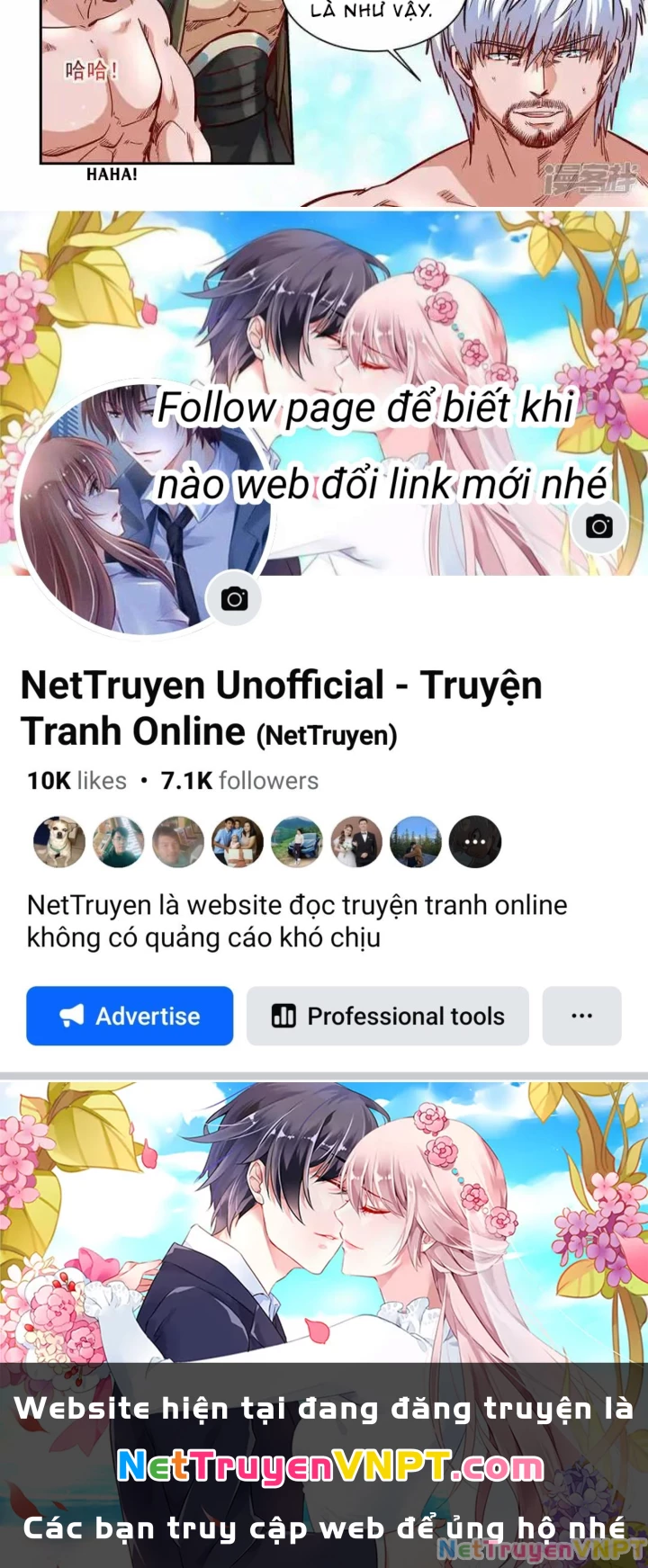The width and height of the screenshot is (648, 1568).
Task: Click the Professional tools button
Action: 387,1016
